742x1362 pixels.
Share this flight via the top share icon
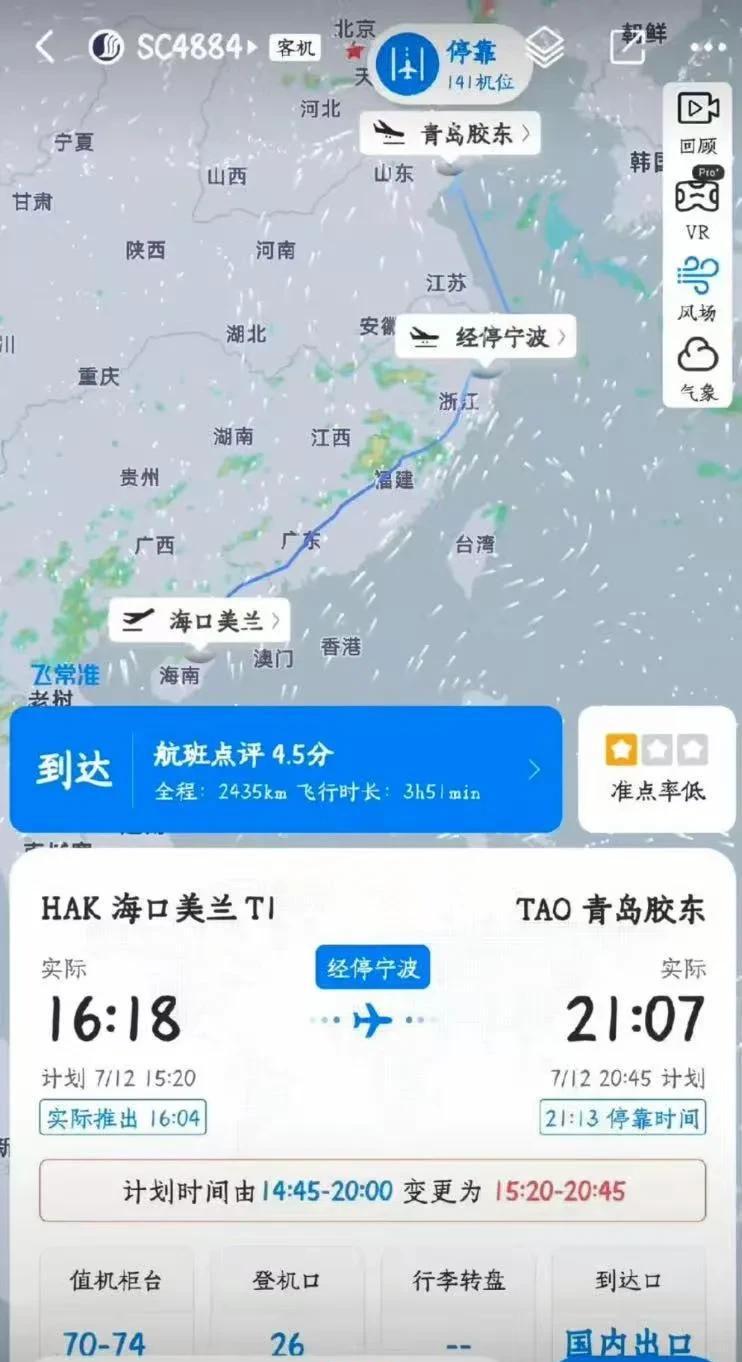click(x=628, y=47)
